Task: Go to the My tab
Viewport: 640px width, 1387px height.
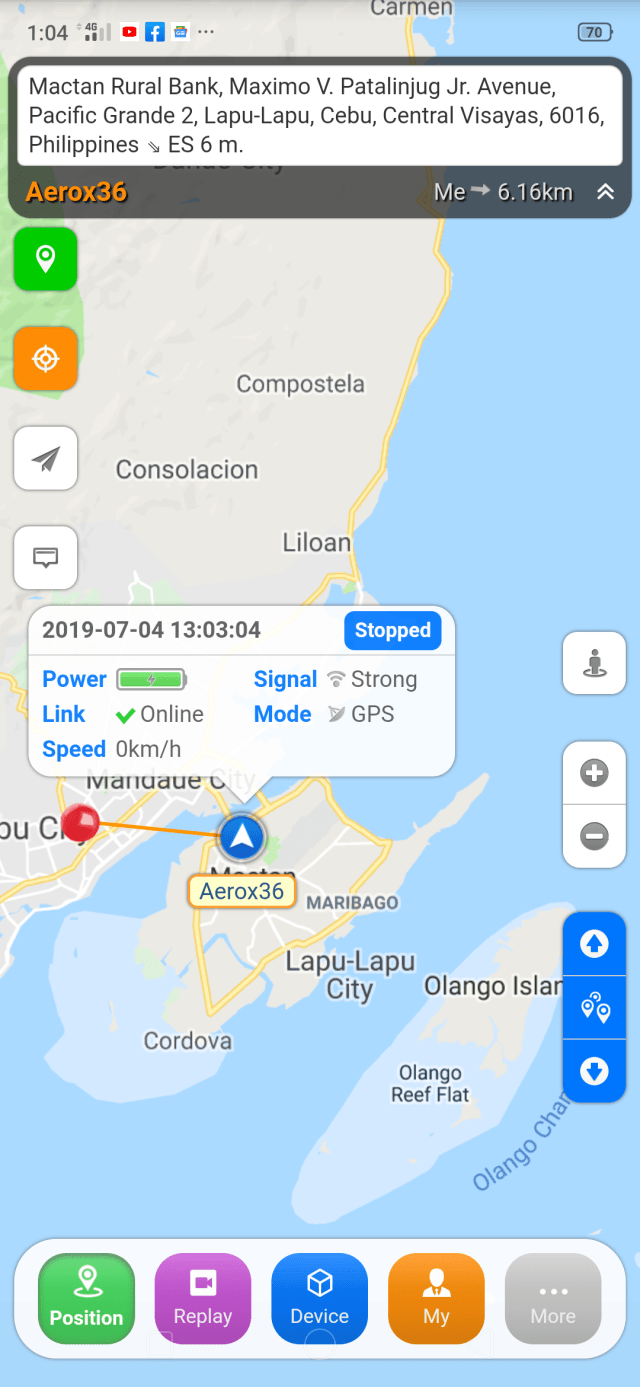Action: tap(436, 1298)
